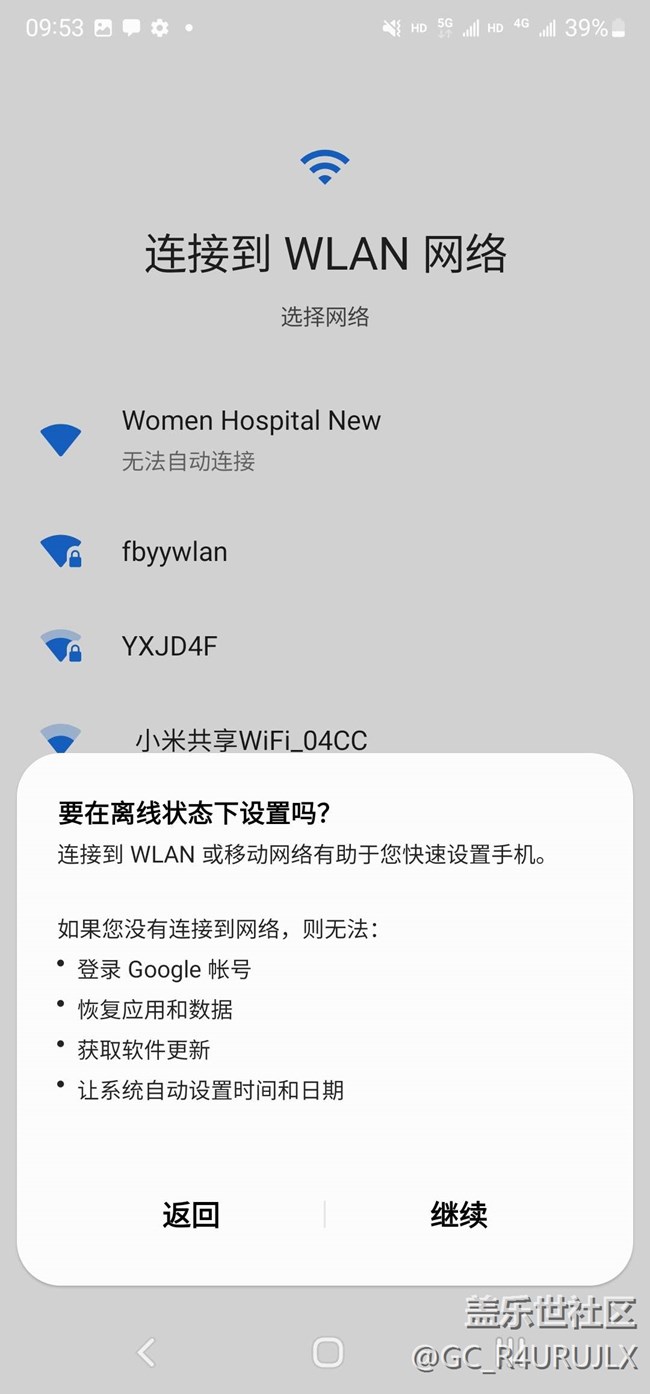The height and width of the screenshot is (1394, 650).
Task: Tap 返回 to go back to network selection
Action: pyautogui.click(x=191, y=1215)
